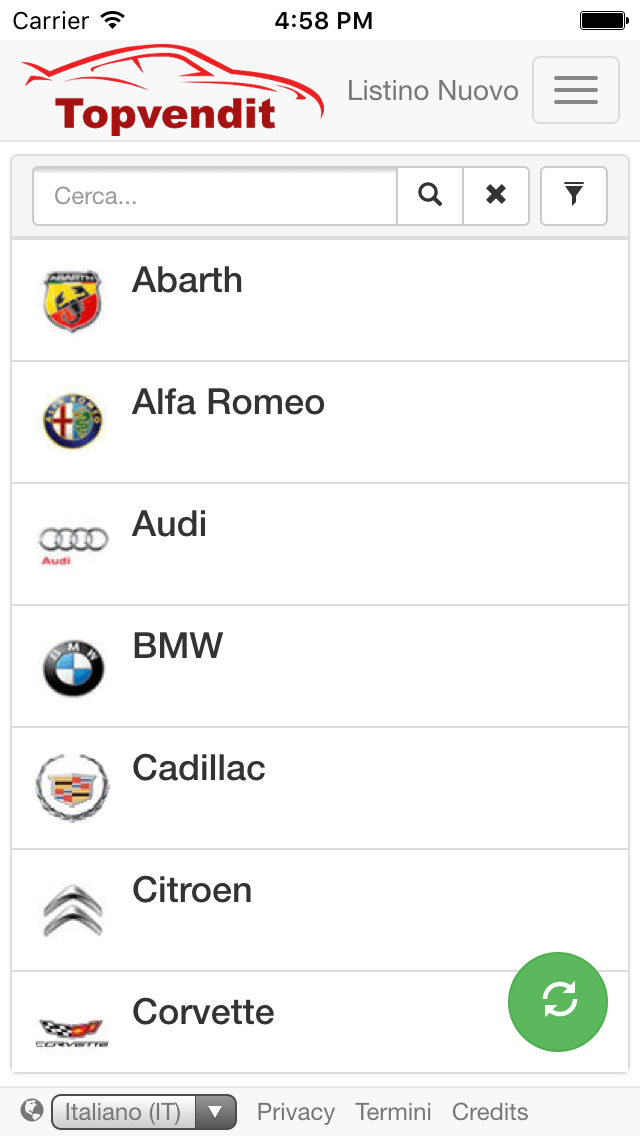The height and width of the screenshot is (1136, 640).
Task: Tap the magnifying glass search button
Action: click(430, 196)
